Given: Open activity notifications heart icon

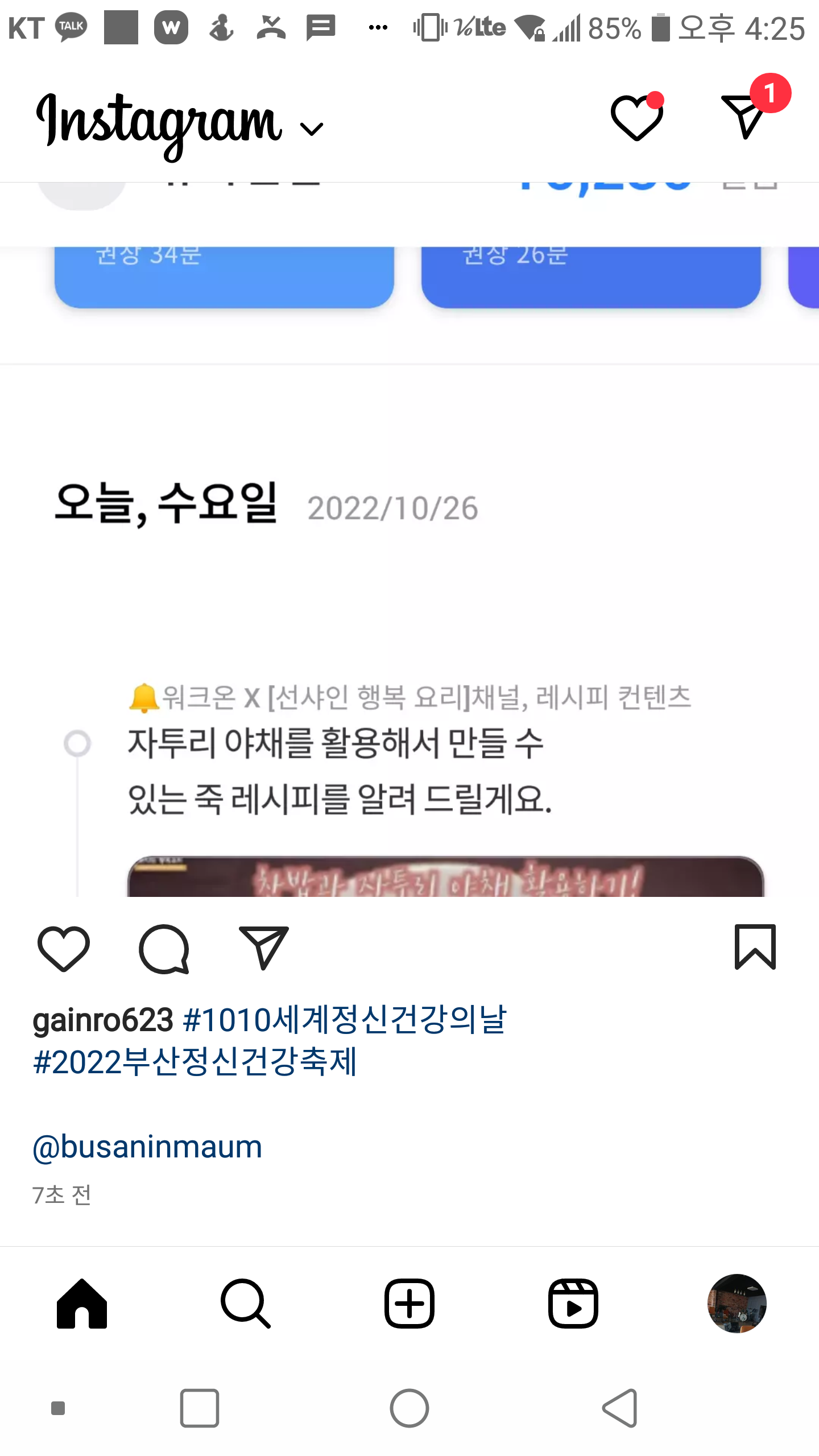Looking at the screenshot, I should click(x=636, y=118).
